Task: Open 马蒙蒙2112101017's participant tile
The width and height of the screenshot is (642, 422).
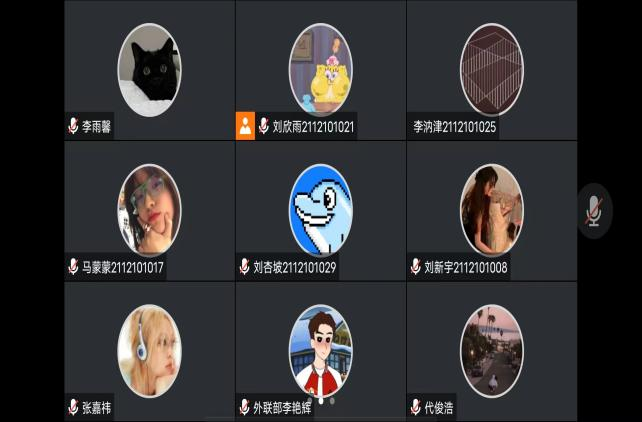Action: [x=149, y=210]
